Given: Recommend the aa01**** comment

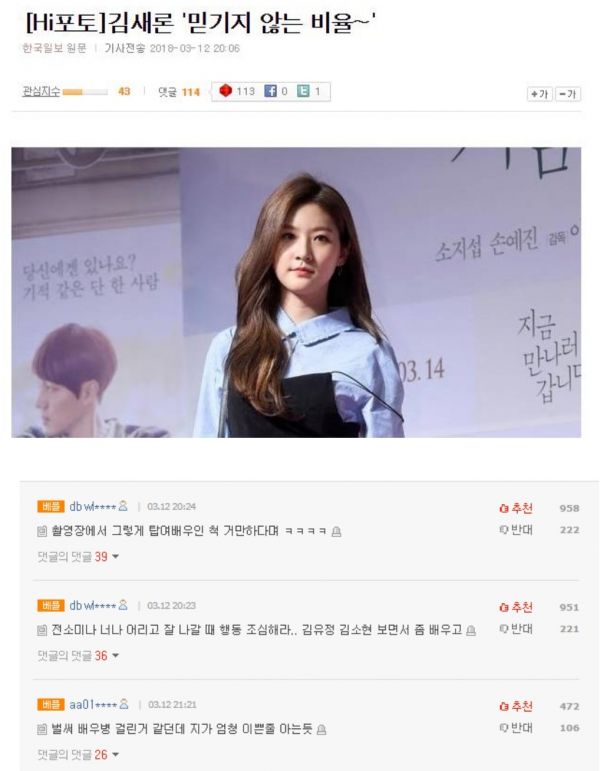Looking at the screenshot, I should pos(516,706).
